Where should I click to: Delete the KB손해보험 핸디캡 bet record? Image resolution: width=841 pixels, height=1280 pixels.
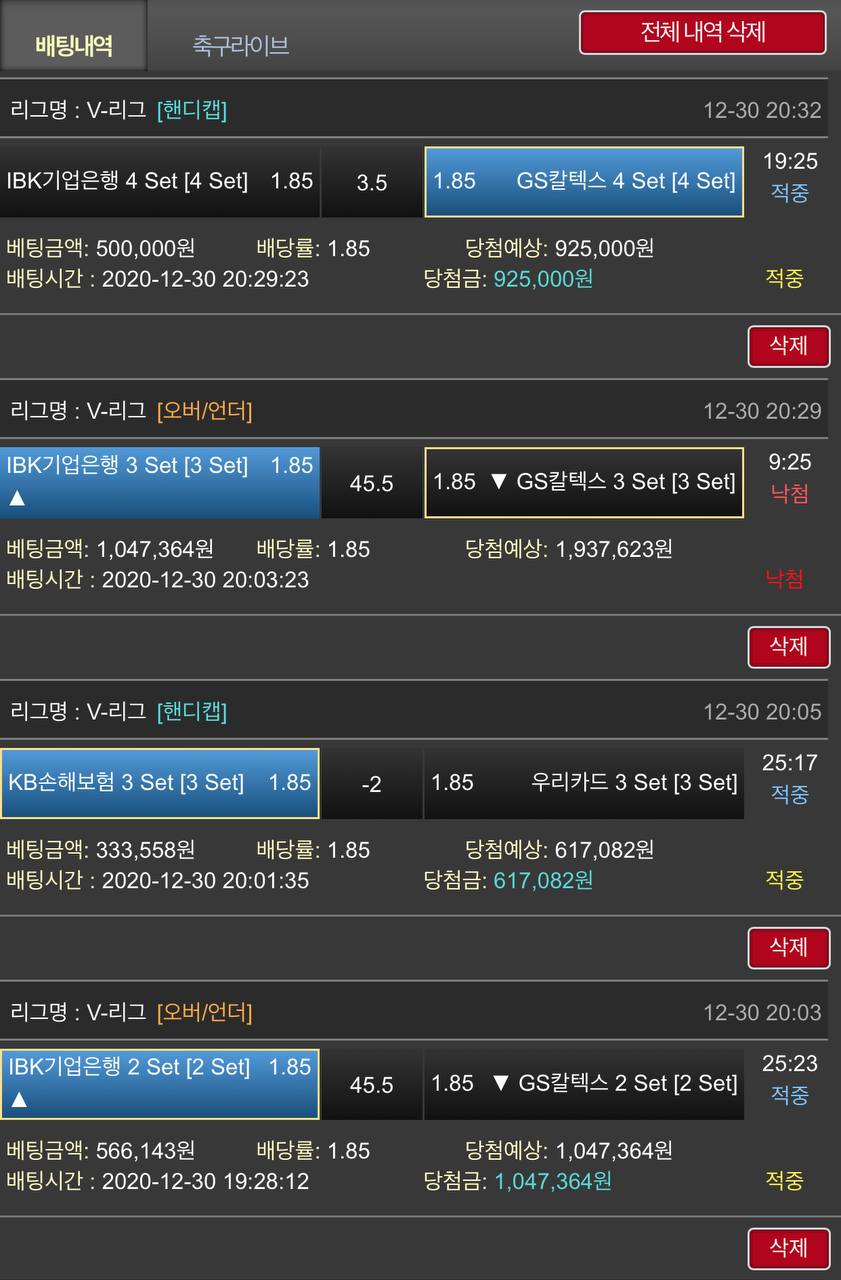pyautogui.click(x=788, y=947)
